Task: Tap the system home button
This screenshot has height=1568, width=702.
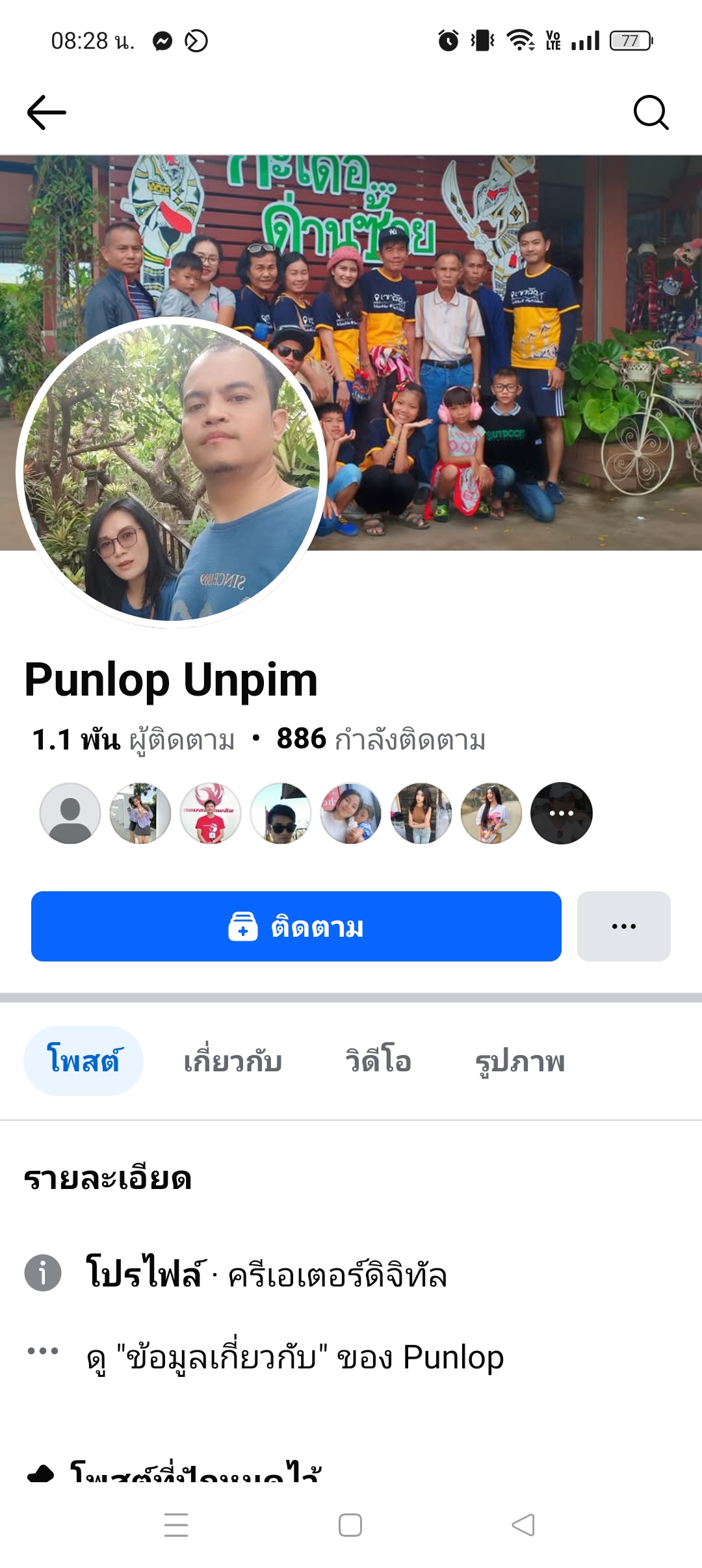Action: [350, 1525]
